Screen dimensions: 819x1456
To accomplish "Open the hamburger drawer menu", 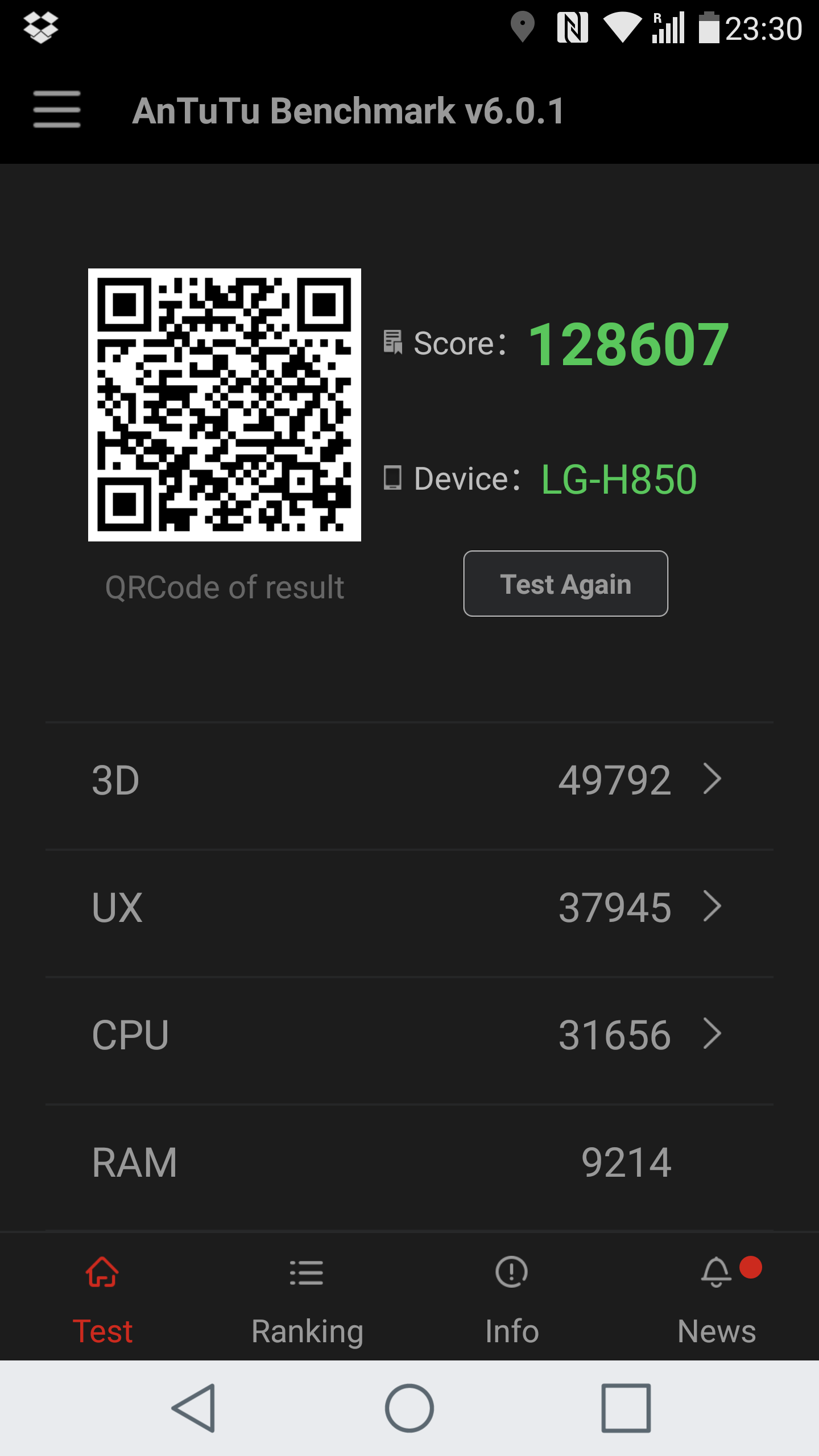I will coord(56,110).
